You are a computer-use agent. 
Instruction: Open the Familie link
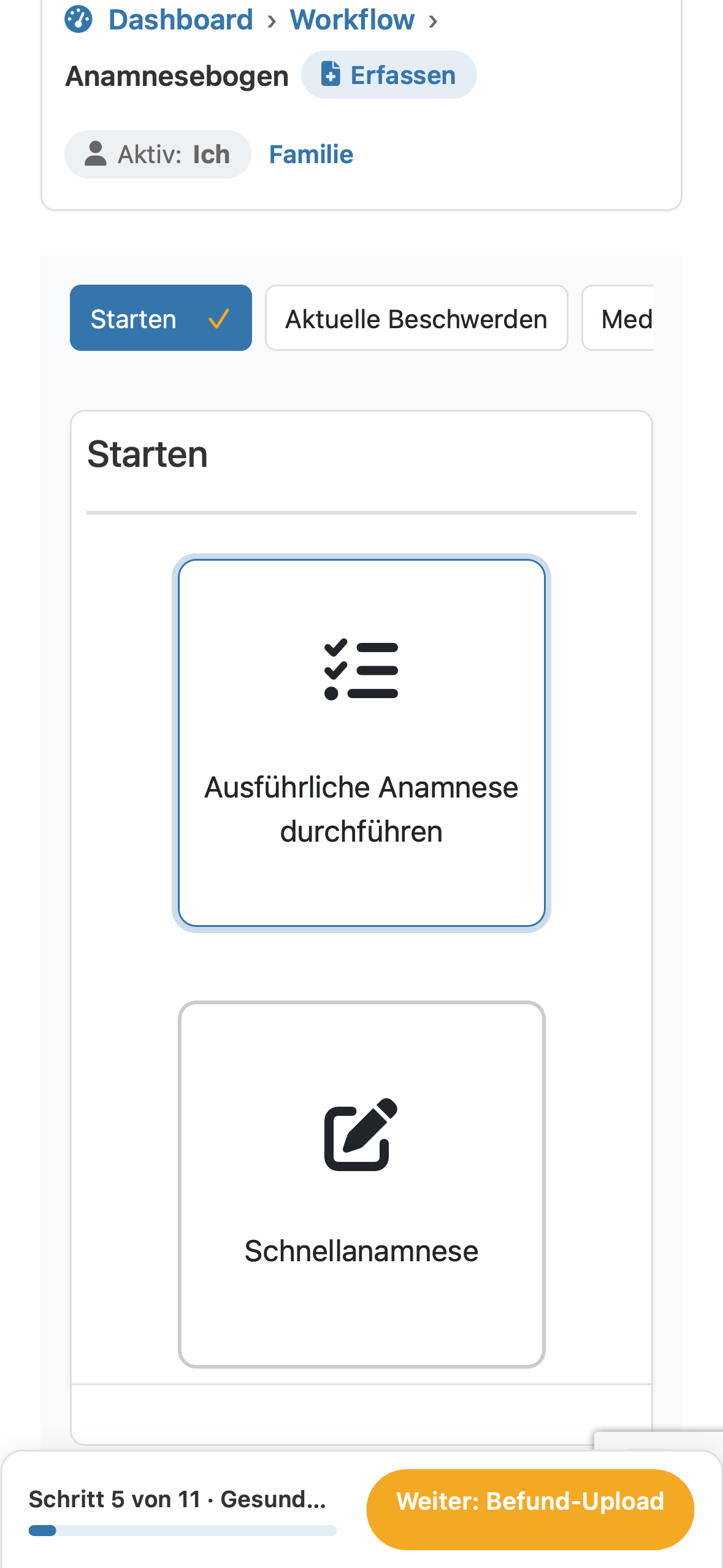pos(311,154)
